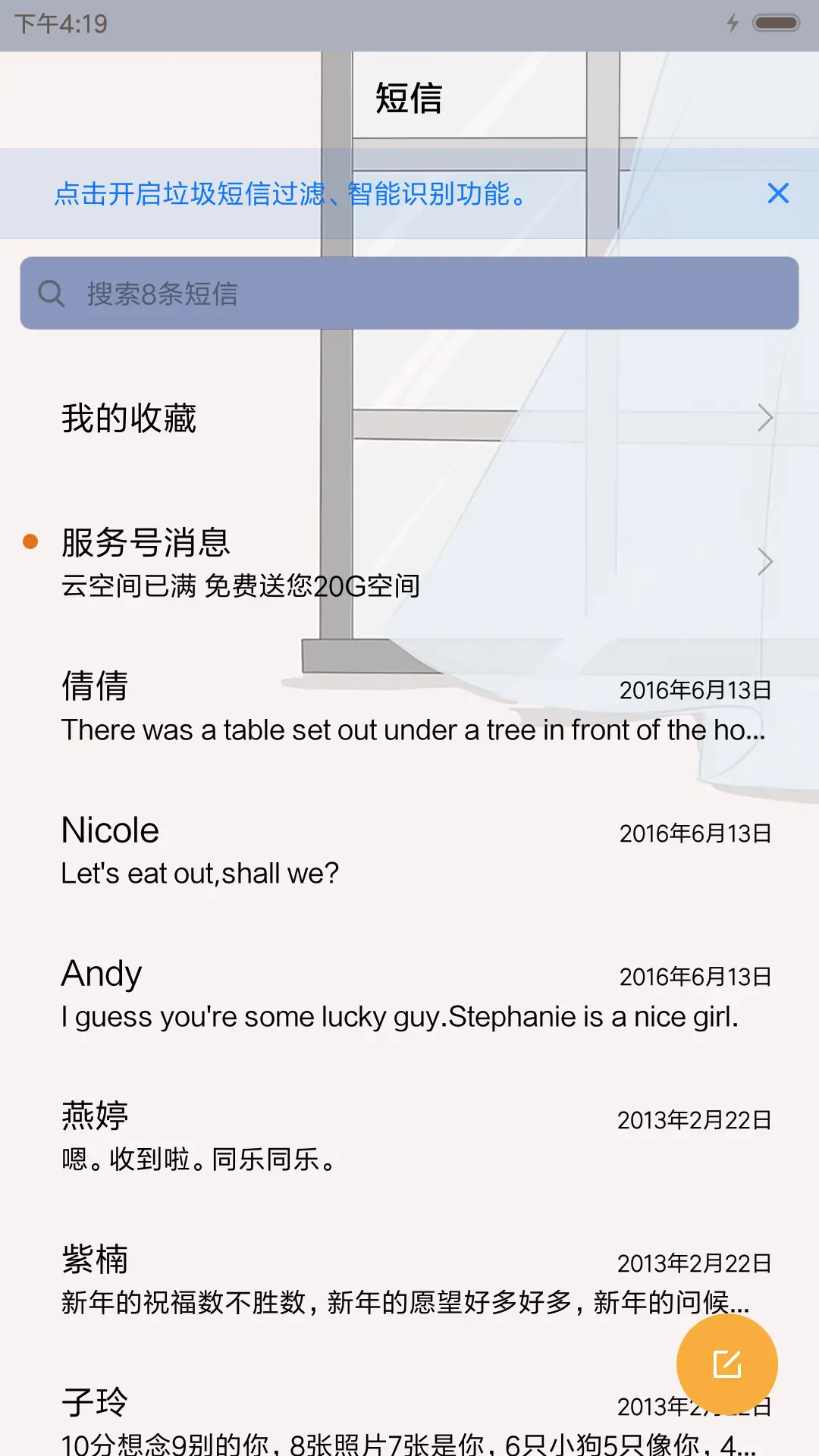Click the charging lightning icon
Screen dimensions: 819x1456
click(x=732, y=24)
